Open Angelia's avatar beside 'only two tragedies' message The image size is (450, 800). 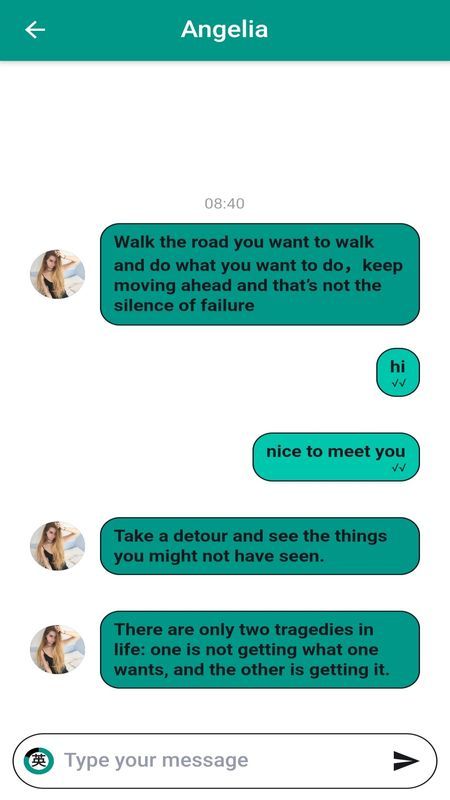tap(57, 649)
